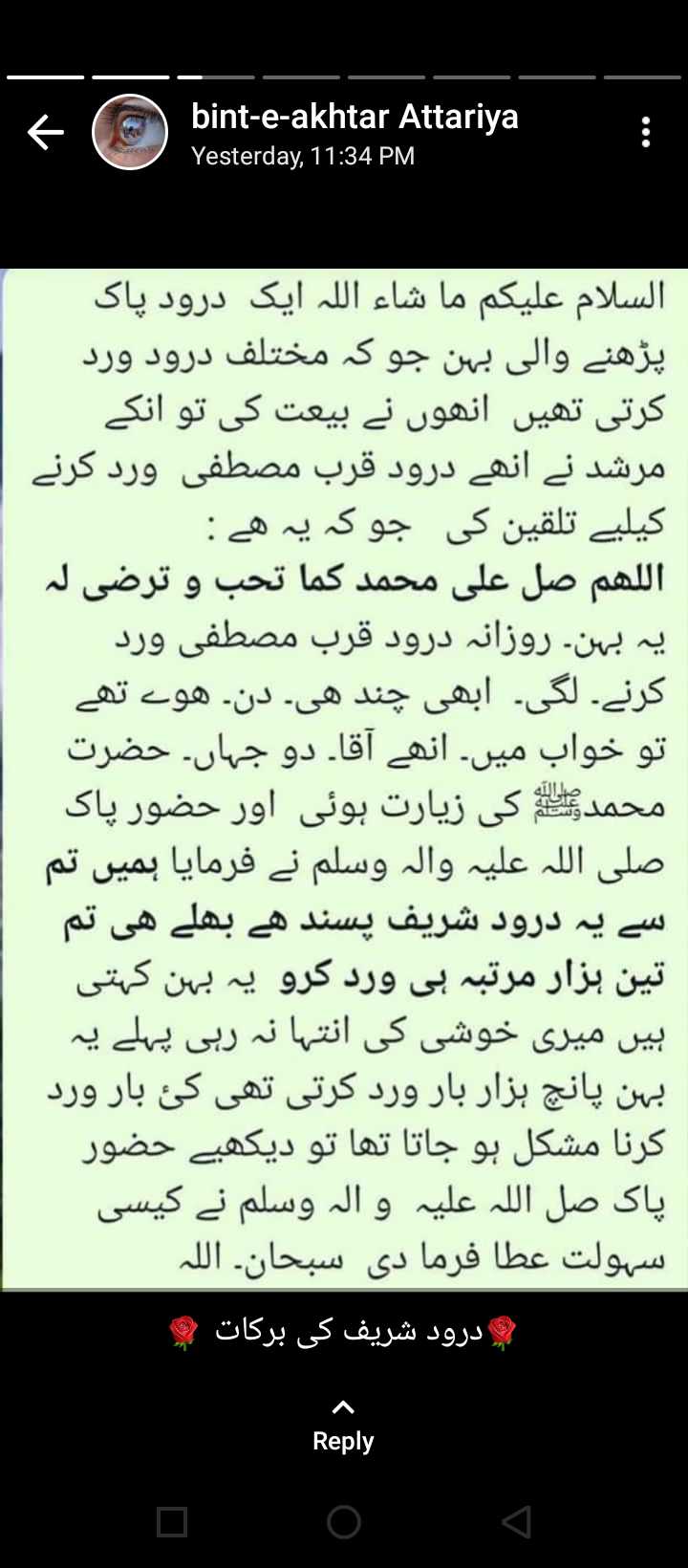Open bint-e-akhtar Attariya's profile picture
688x1568 pixels.
tap(130, 132)
